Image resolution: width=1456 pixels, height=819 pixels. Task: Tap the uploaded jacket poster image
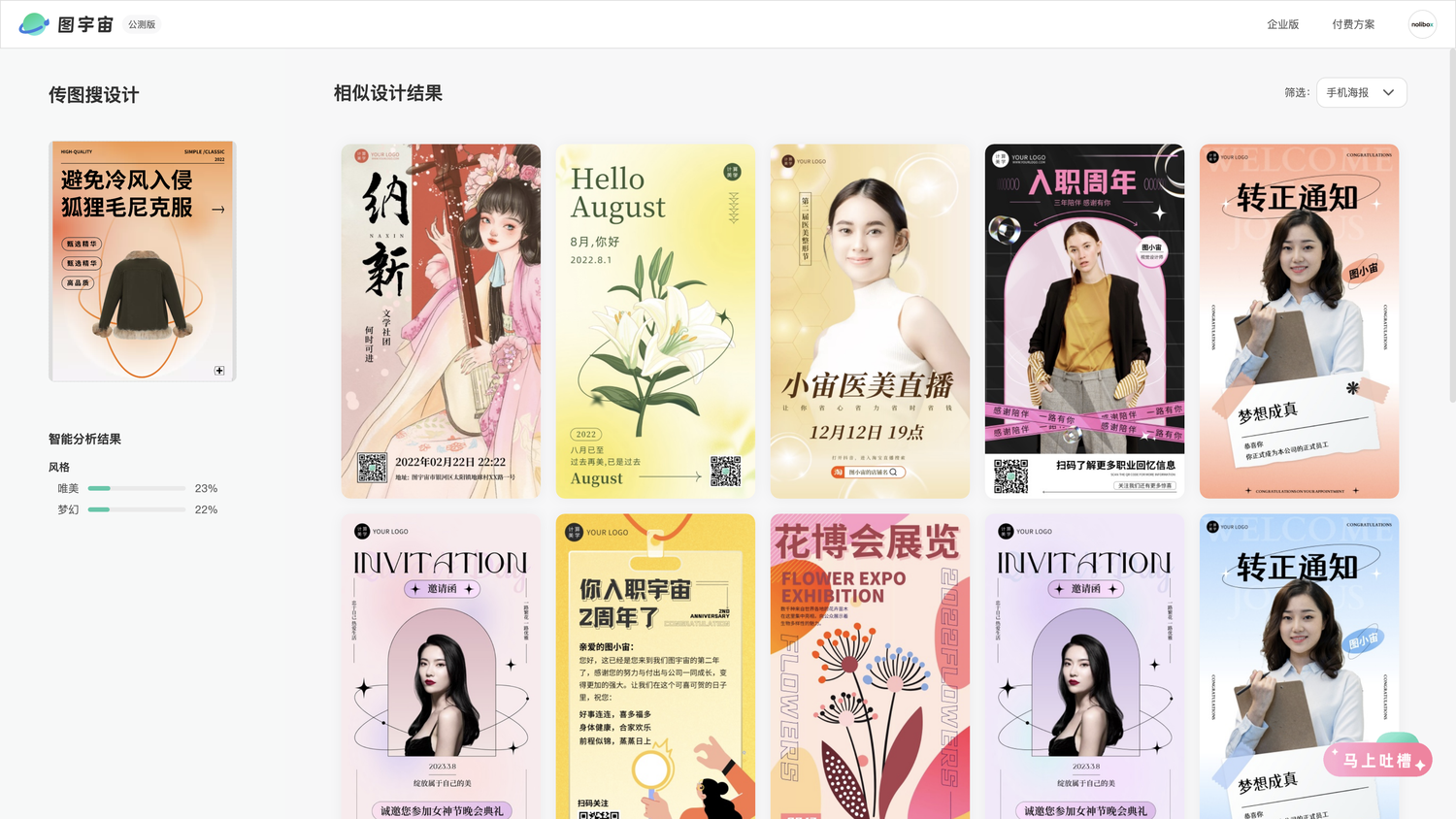click(x=143, y=261)
